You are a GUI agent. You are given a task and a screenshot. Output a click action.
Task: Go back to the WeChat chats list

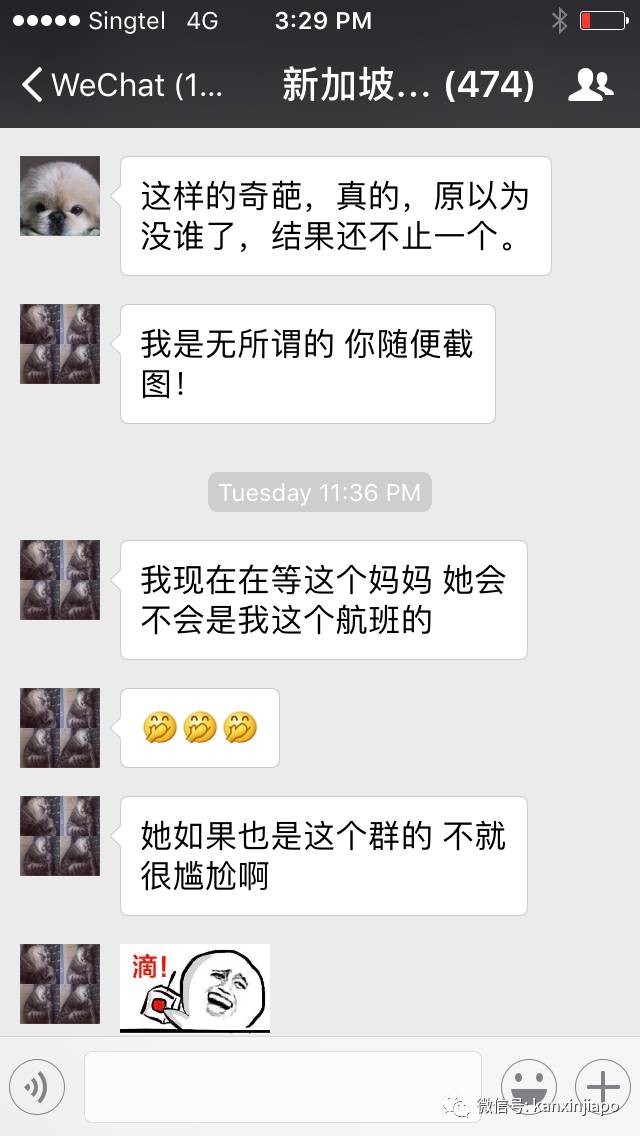[x=120, y=85]
